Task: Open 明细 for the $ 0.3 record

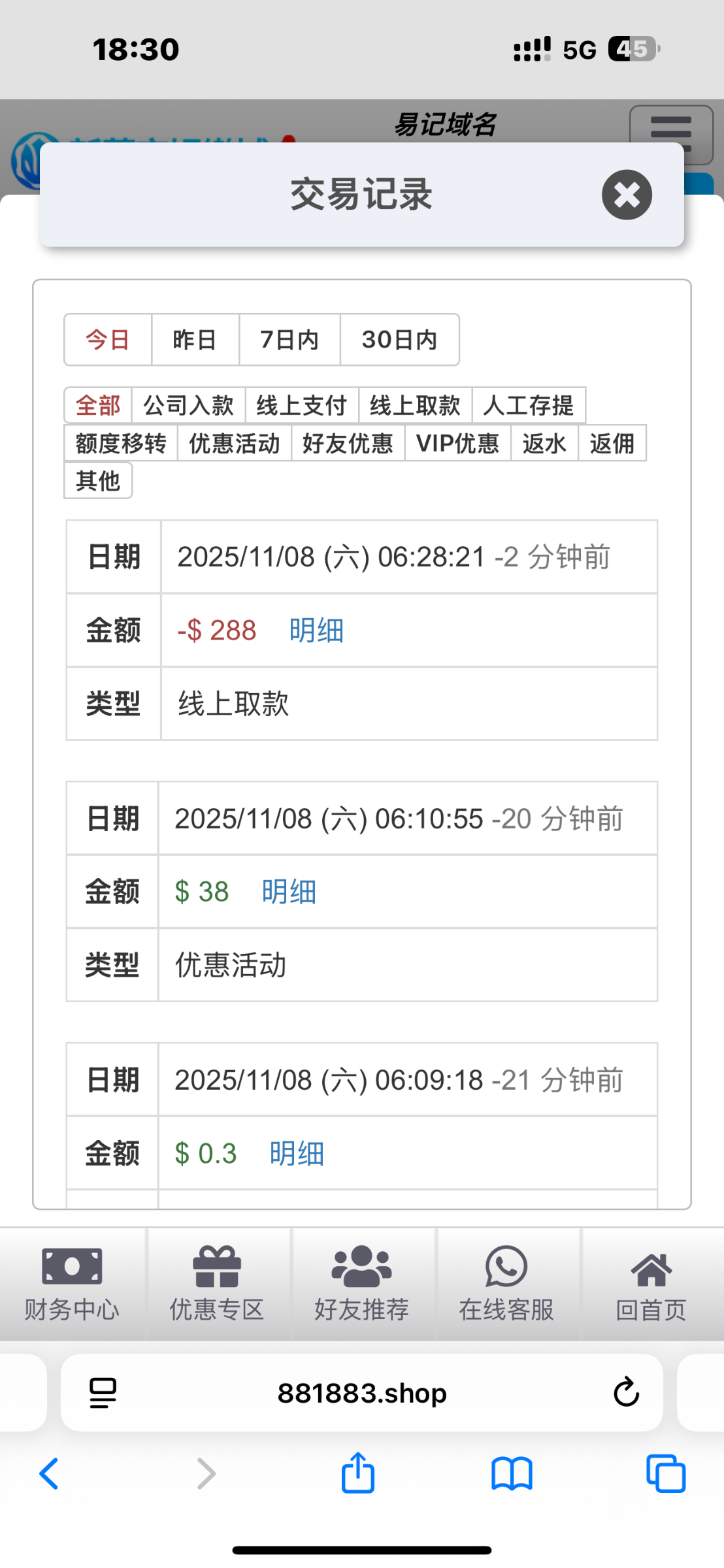Action: tap(297, 1153)
